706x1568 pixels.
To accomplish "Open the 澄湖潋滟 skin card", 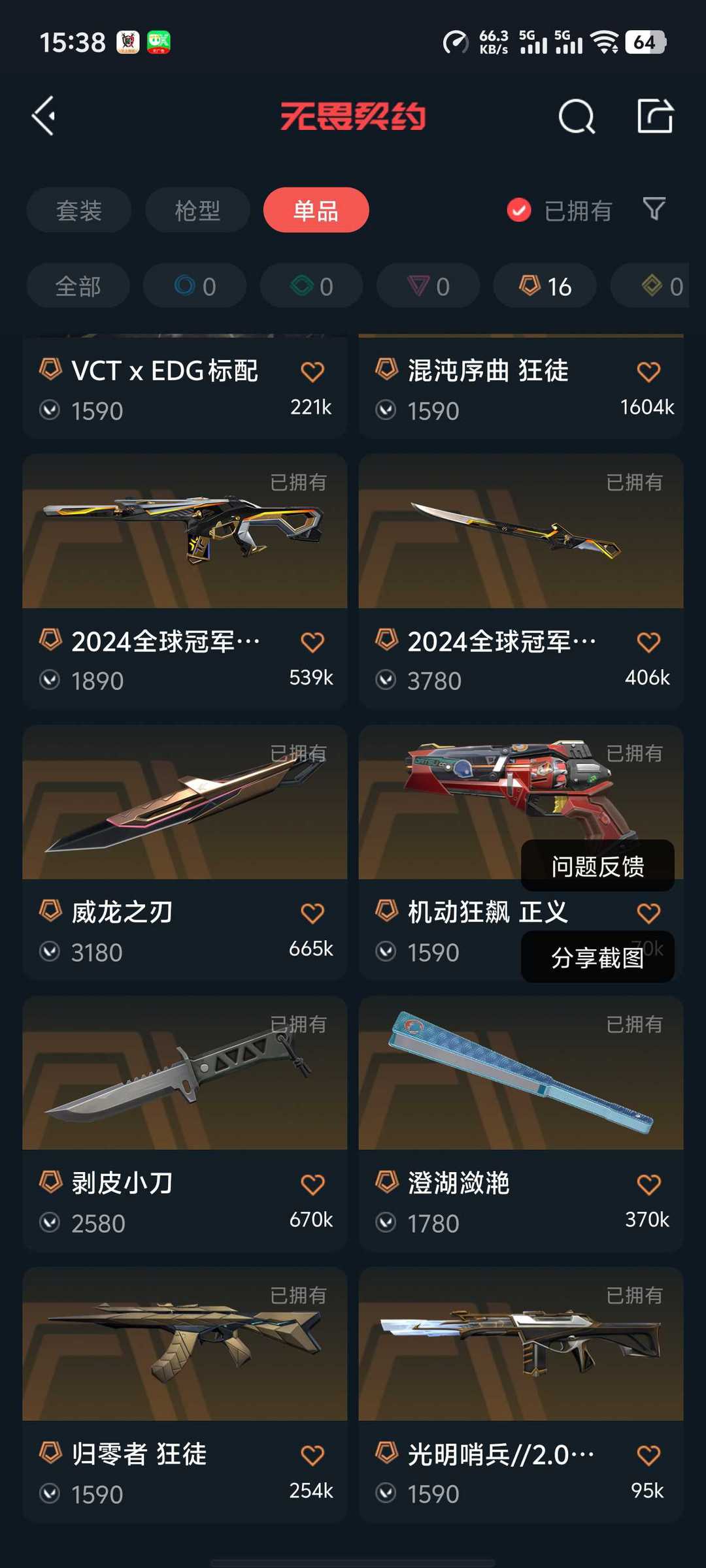I will point(521,1123).
